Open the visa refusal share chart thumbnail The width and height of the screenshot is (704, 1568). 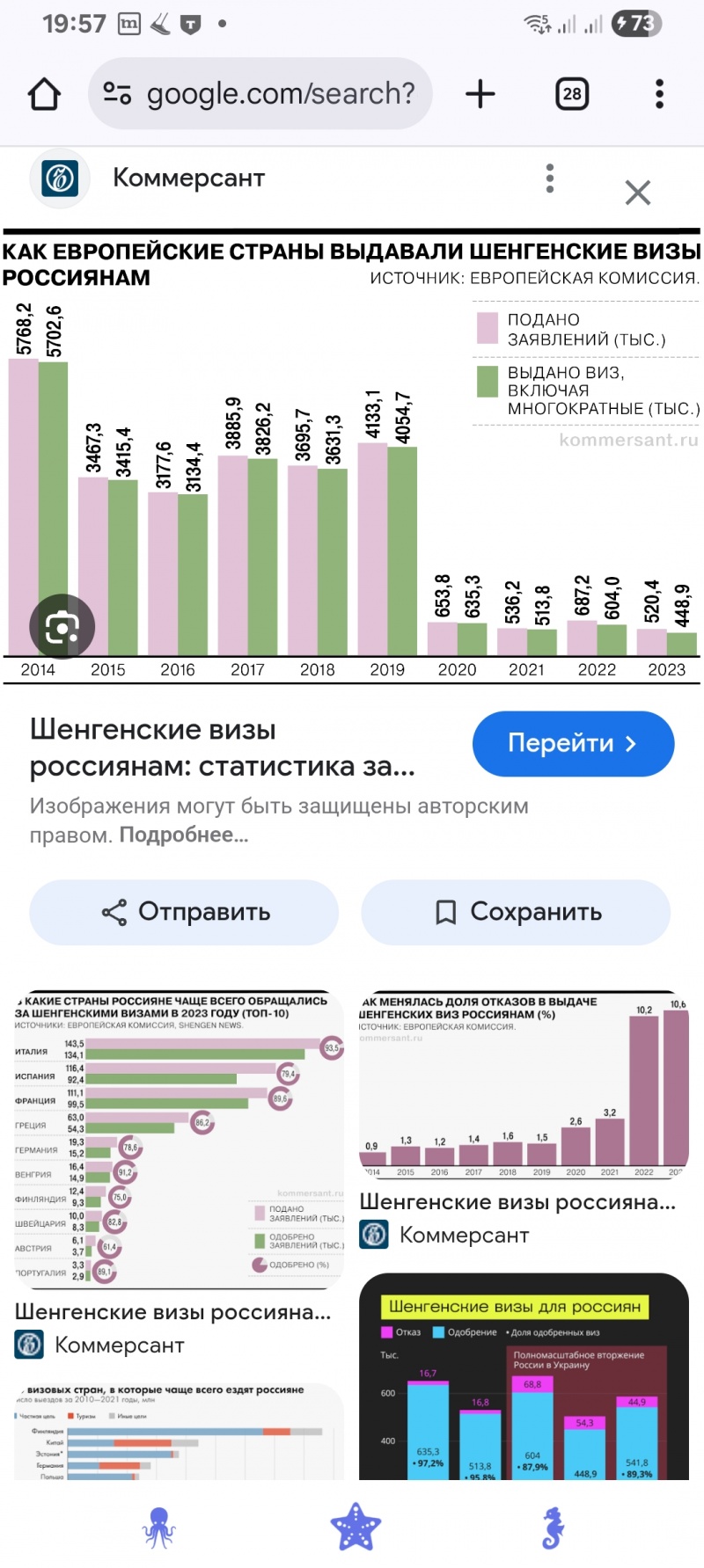point(524,1085)
